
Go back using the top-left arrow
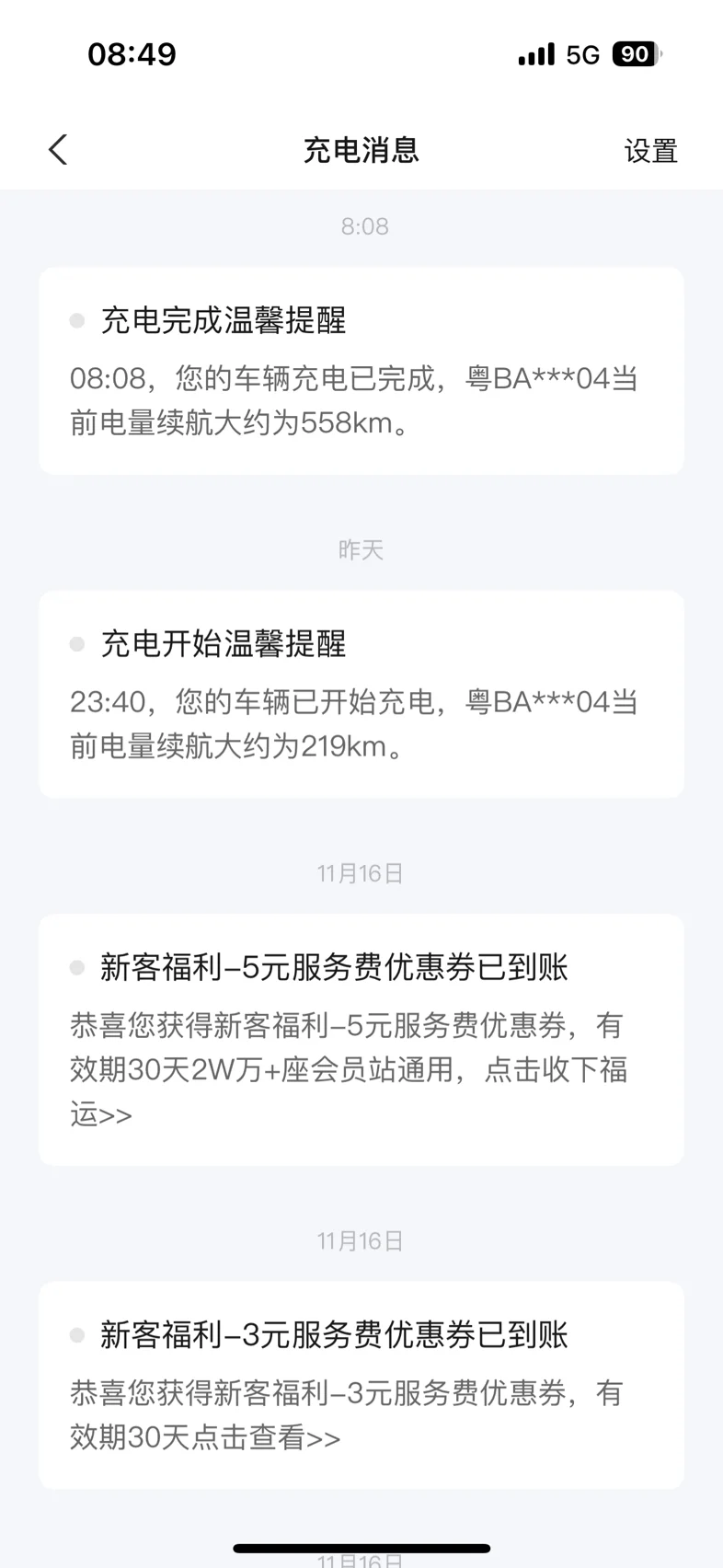[x=58, y=150]
